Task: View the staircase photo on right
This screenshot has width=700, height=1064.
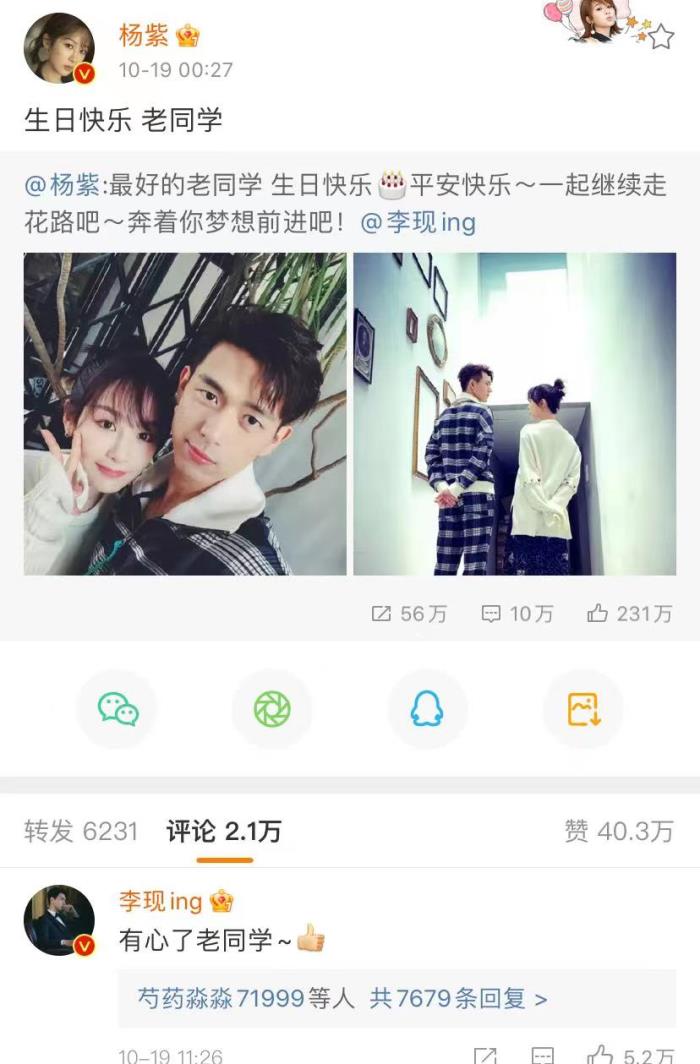Action: [x=514, y=414]
